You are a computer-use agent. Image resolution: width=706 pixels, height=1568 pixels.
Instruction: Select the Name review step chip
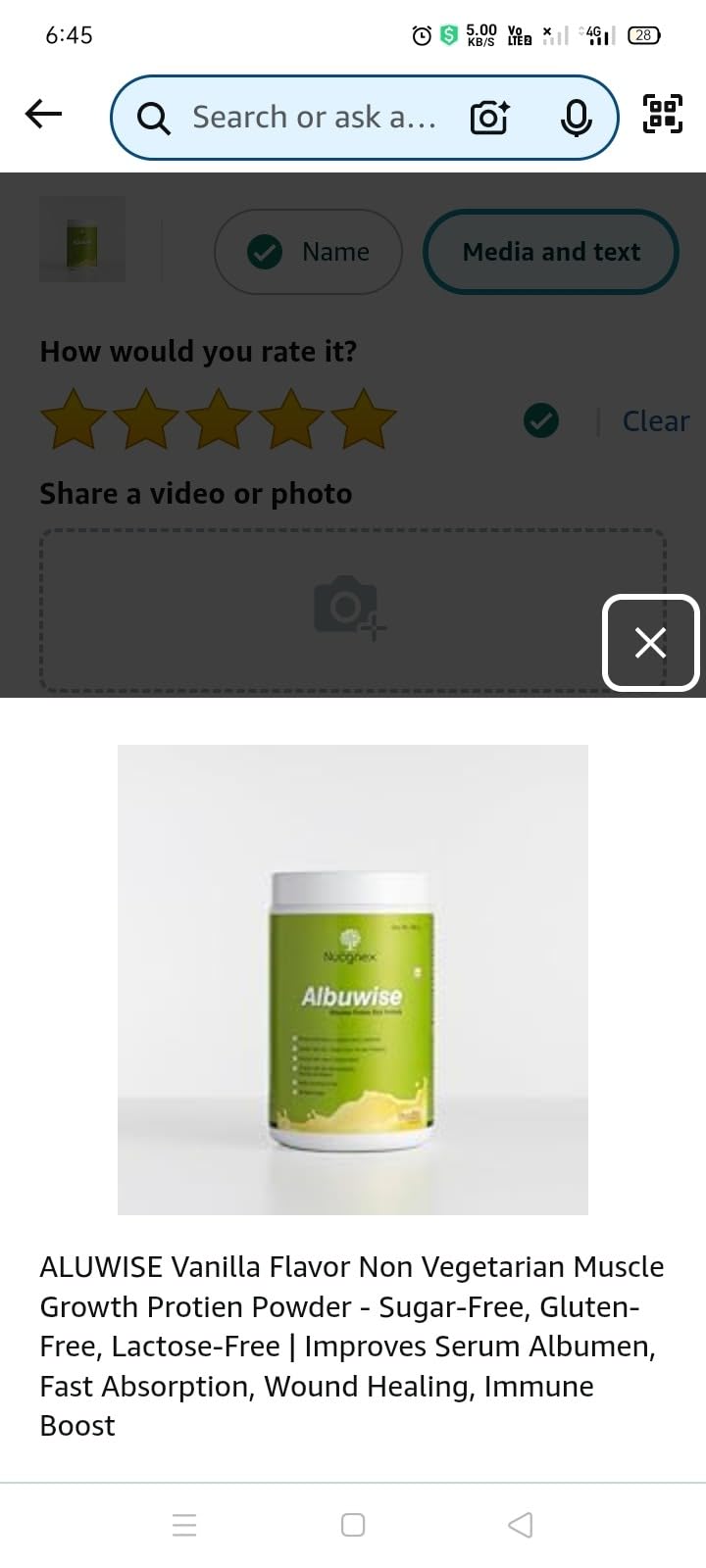coord(308,252)
